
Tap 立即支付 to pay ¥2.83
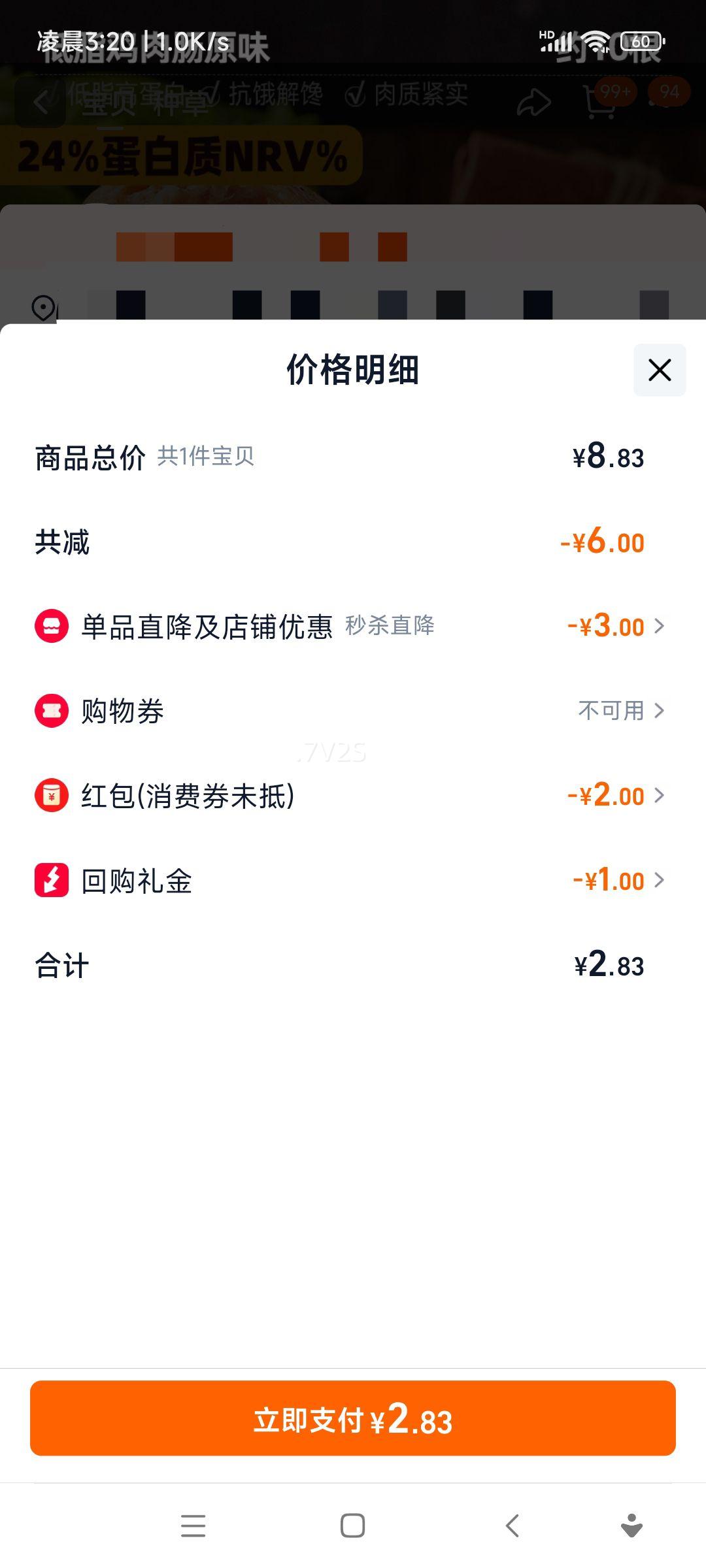[x=353, y=1418]
